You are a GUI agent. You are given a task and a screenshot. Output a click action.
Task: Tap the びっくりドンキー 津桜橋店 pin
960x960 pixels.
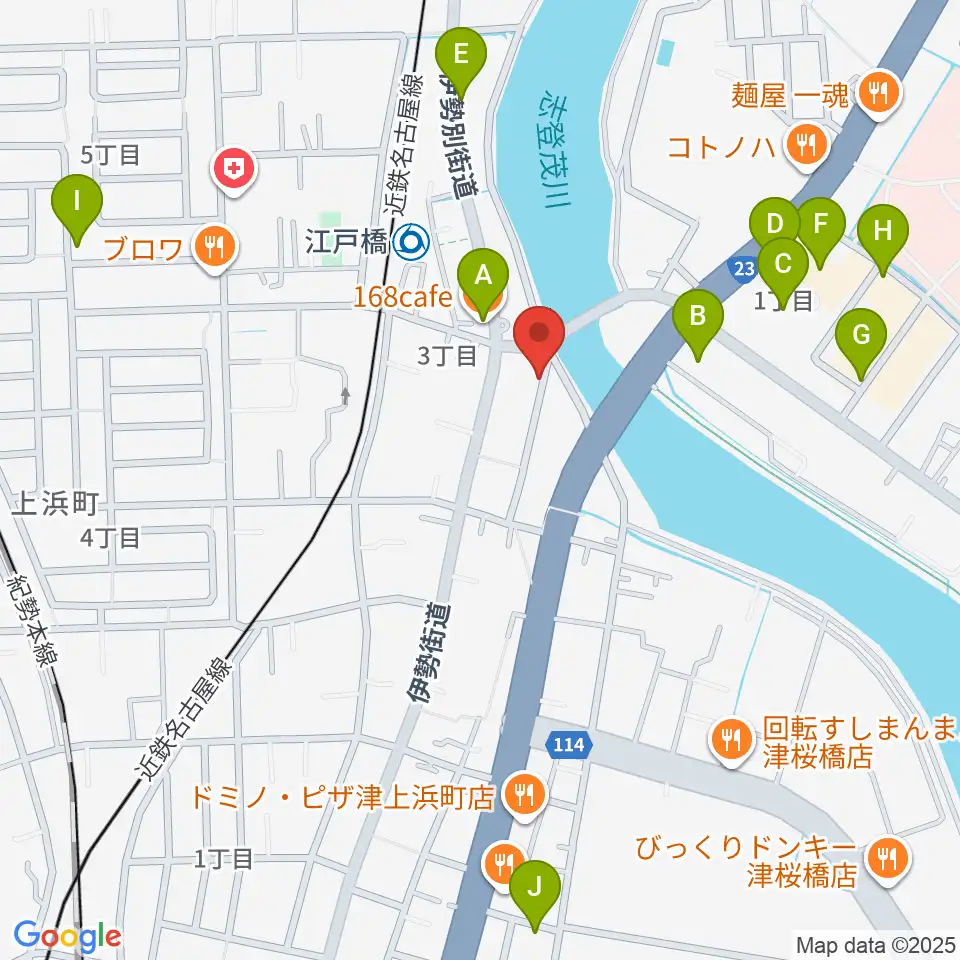(888, 860)
